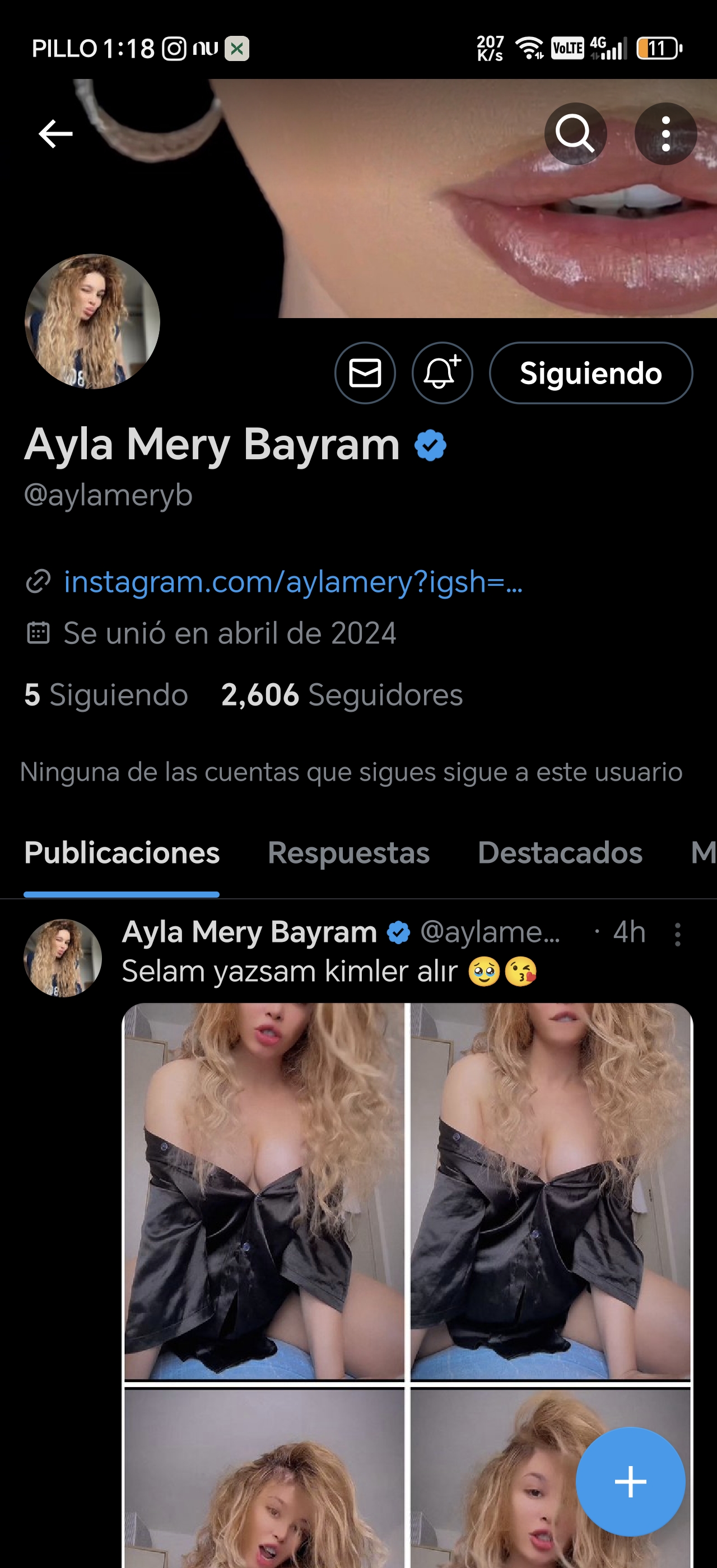Go back using the arrow icon

click(55, 133)
